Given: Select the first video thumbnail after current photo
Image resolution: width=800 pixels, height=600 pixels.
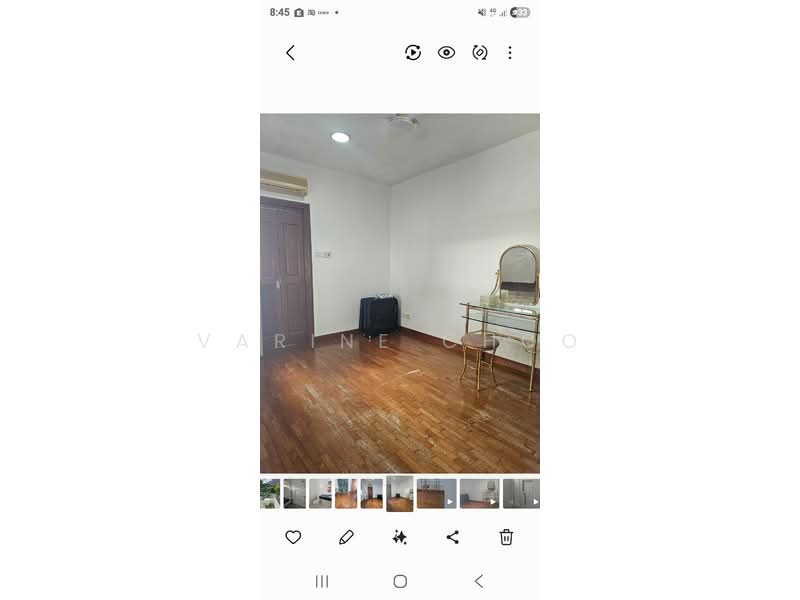Looking at the screenshot, I should pos(436,493).
